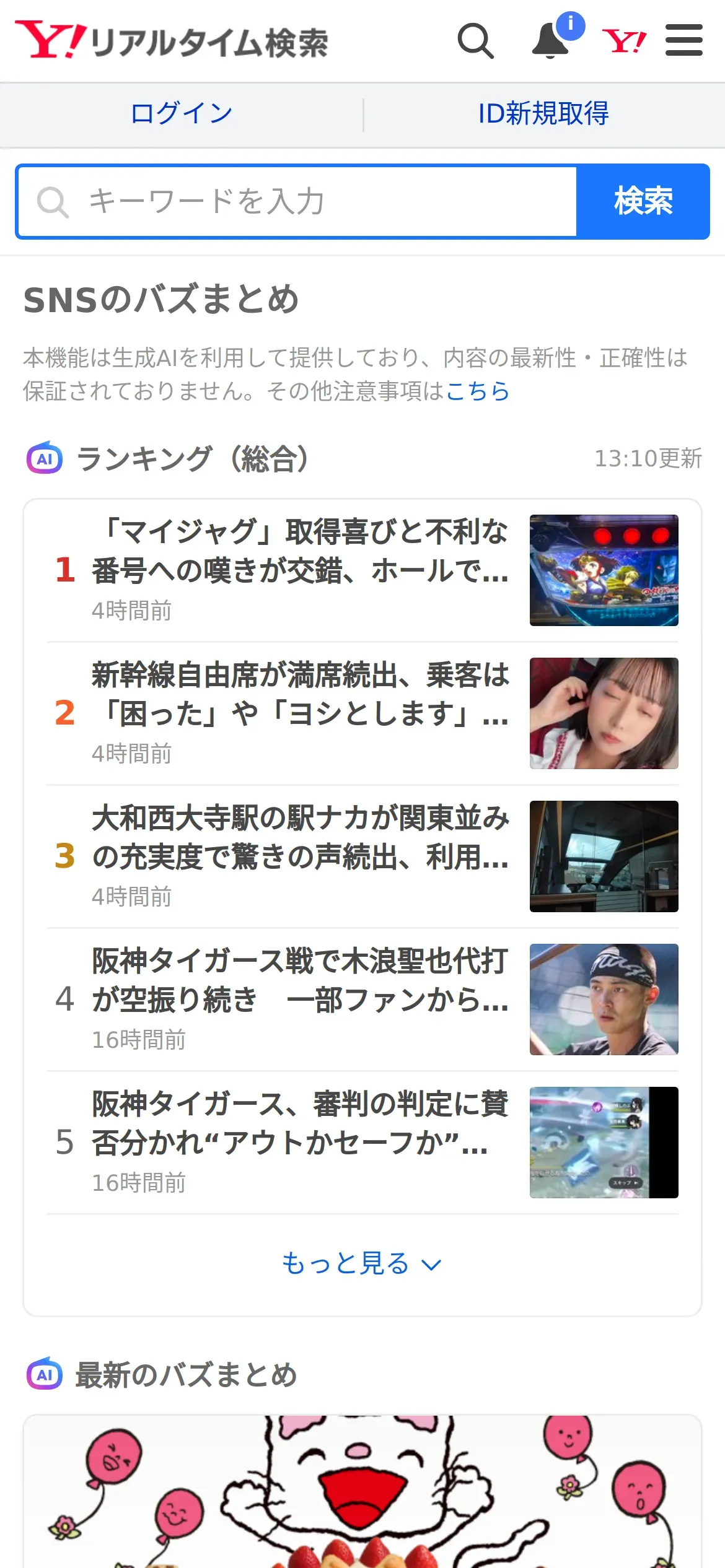Open rank 1 「マイジャグ」 article

(362, 570)
